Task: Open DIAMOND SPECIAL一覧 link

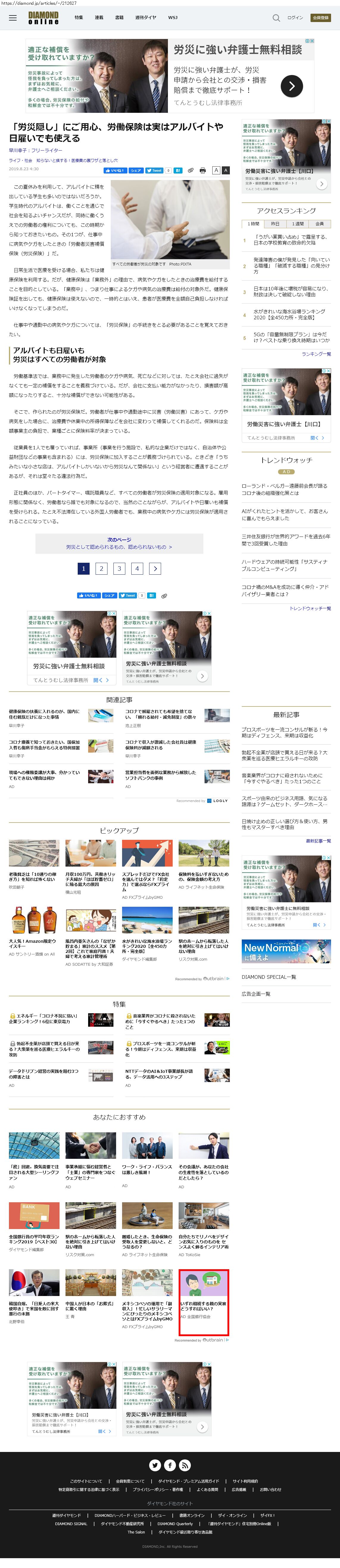Action: (x=269, y=977)
